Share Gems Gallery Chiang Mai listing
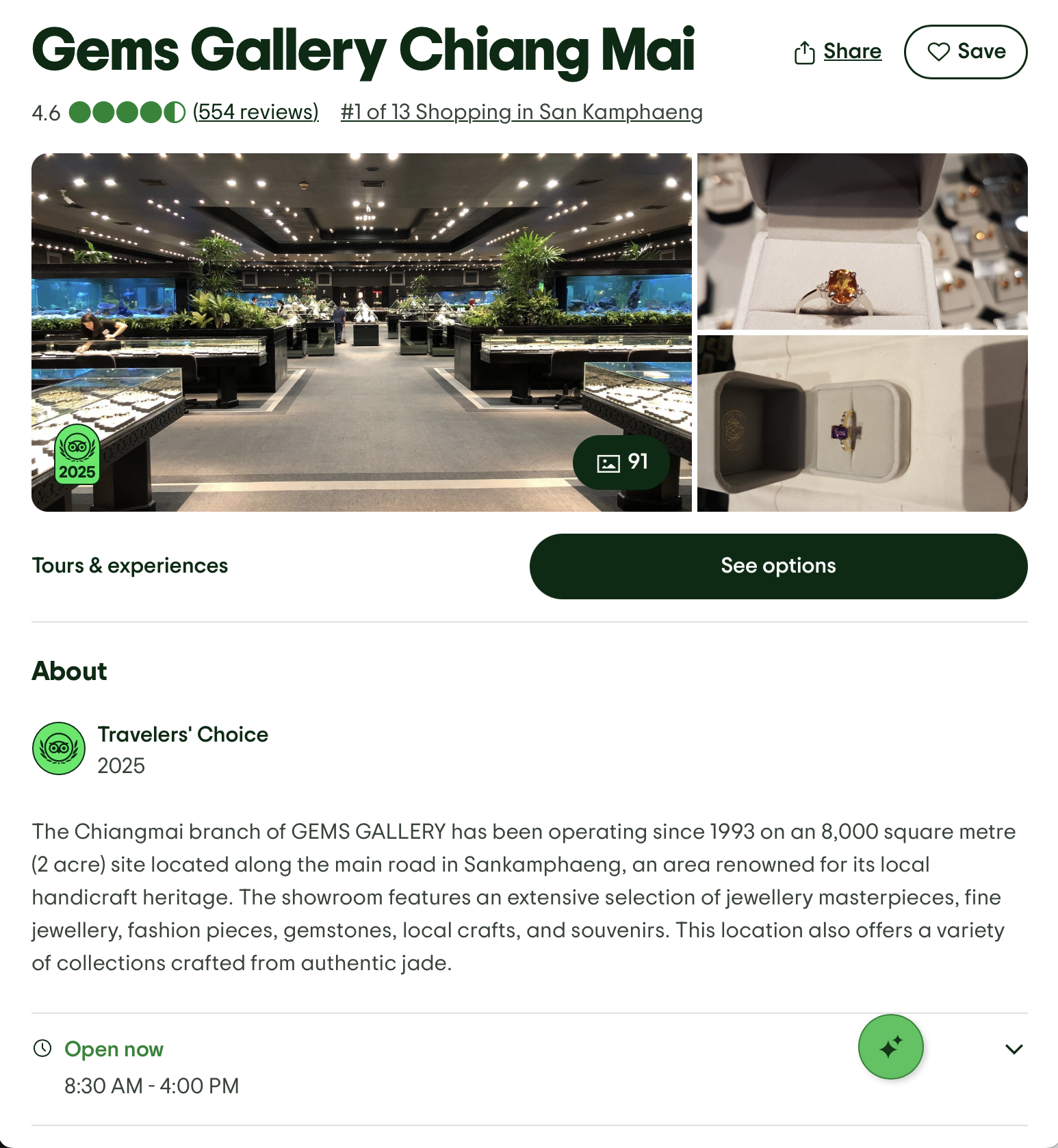 tap(838, 52)
